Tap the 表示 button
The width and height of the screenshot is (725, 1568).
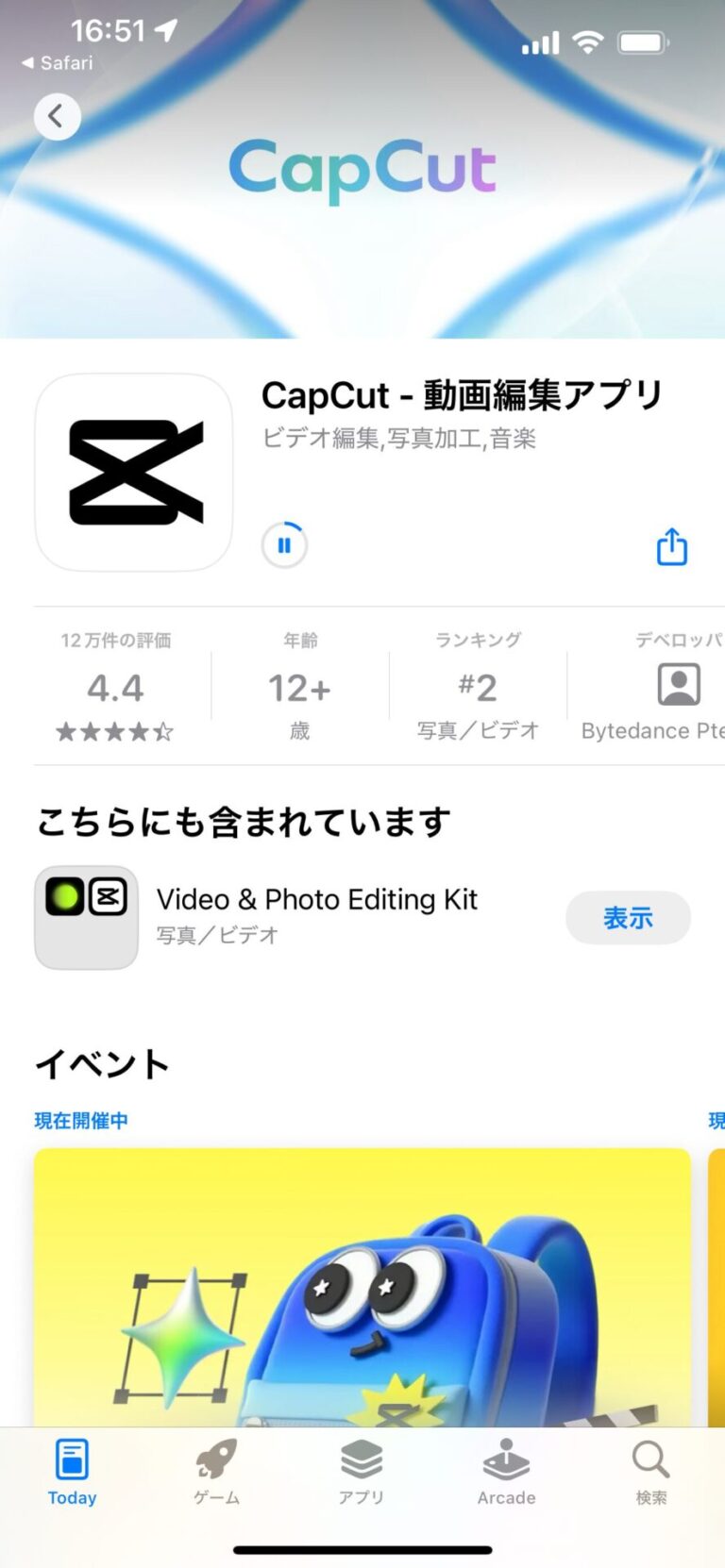[628, 916]
